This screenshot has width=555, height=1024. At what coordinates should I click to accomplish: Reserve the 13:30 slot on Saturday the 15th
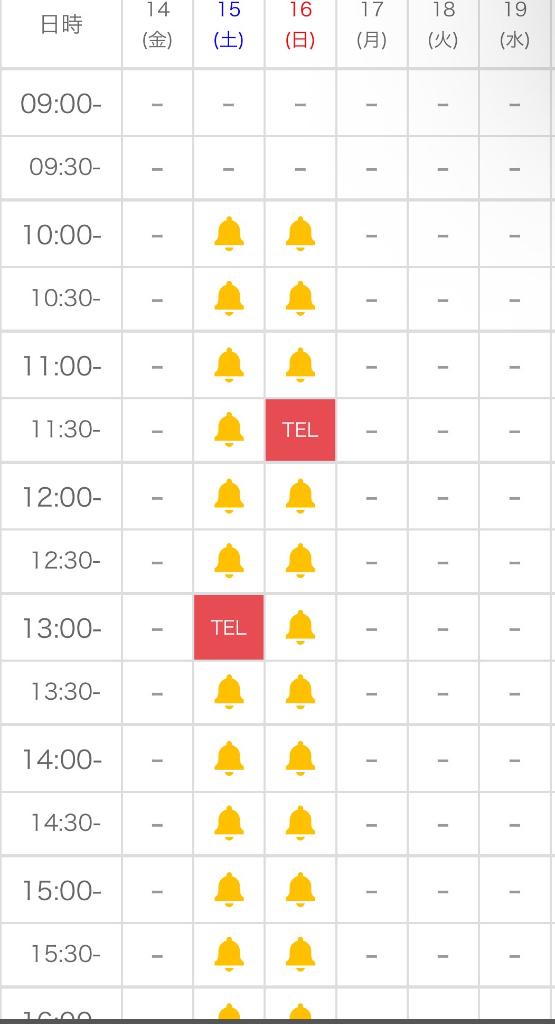pyautogui.click(x=229, y=692)
